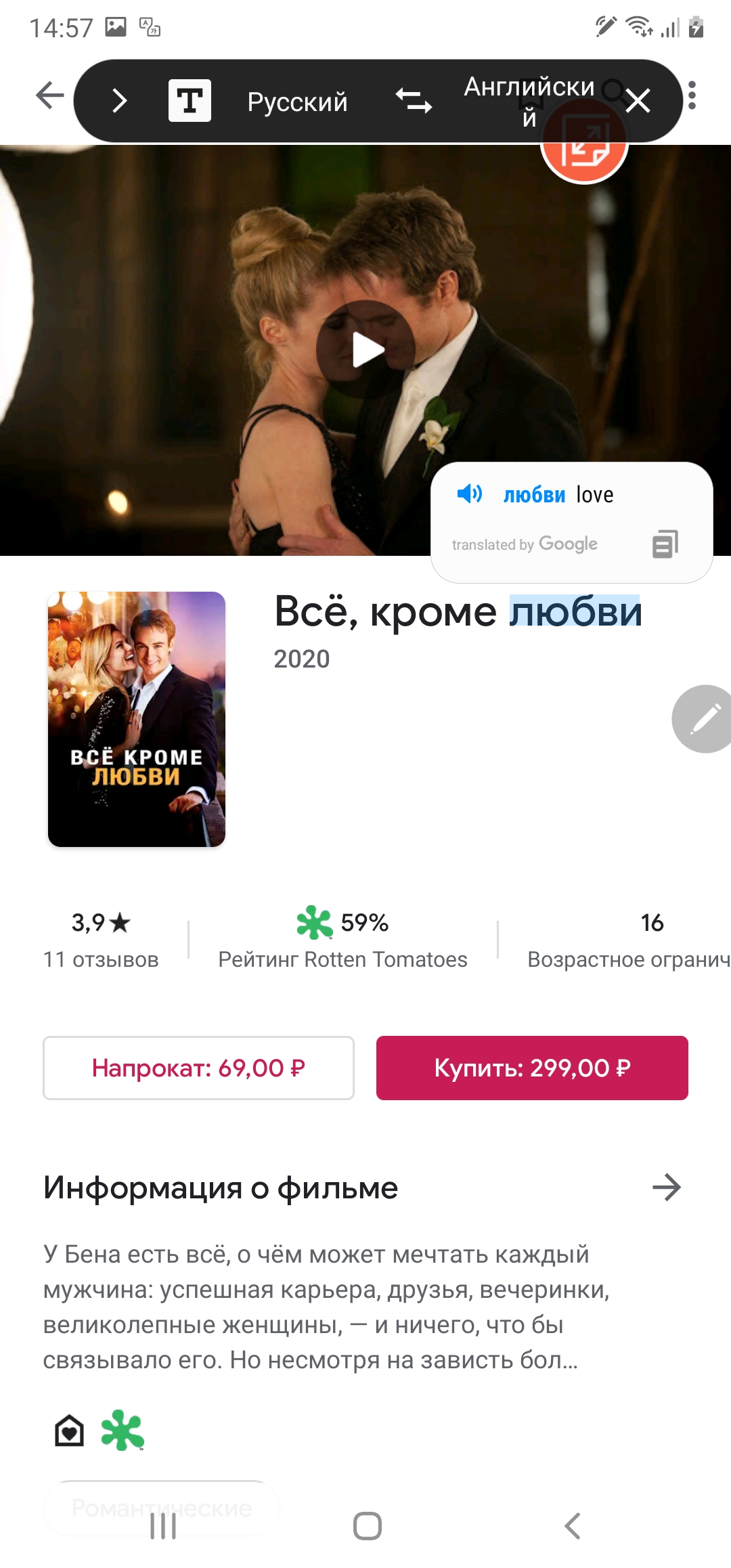Image resolution: width=731 pixels, height=1568 pixels.
Task: Collapse the translate toolbar with the chevron
Action: [120, 101]
